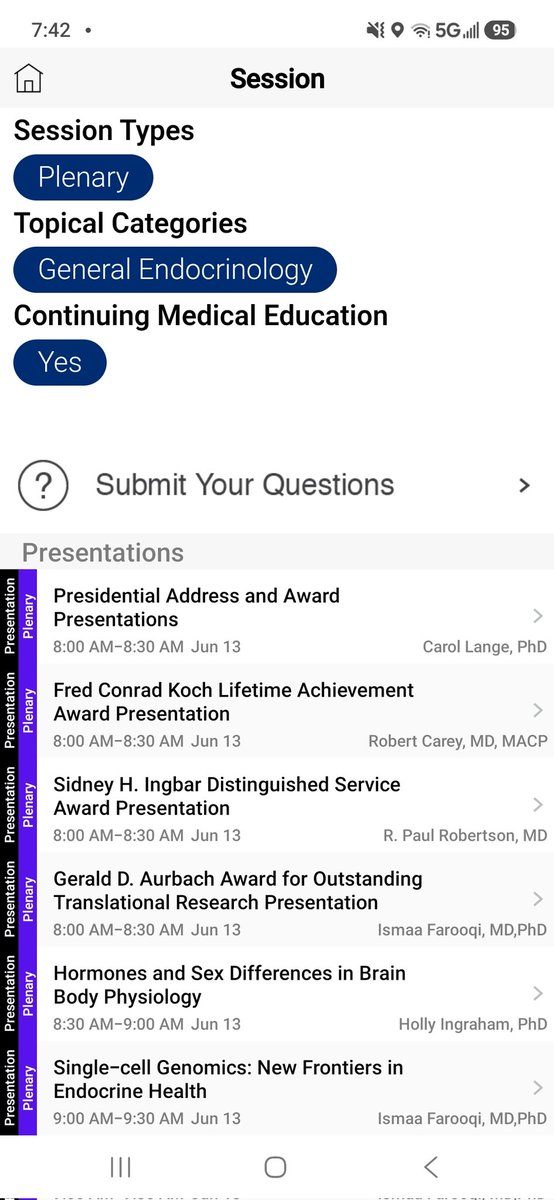Tap the Yes continuing education chip
This screenshot has width=554, height=1200.
point(60,362)
